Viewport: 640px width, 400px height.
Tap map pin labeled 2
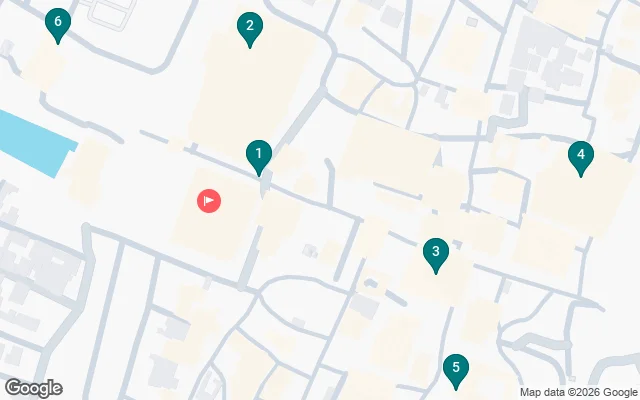[x=249, y=28]
